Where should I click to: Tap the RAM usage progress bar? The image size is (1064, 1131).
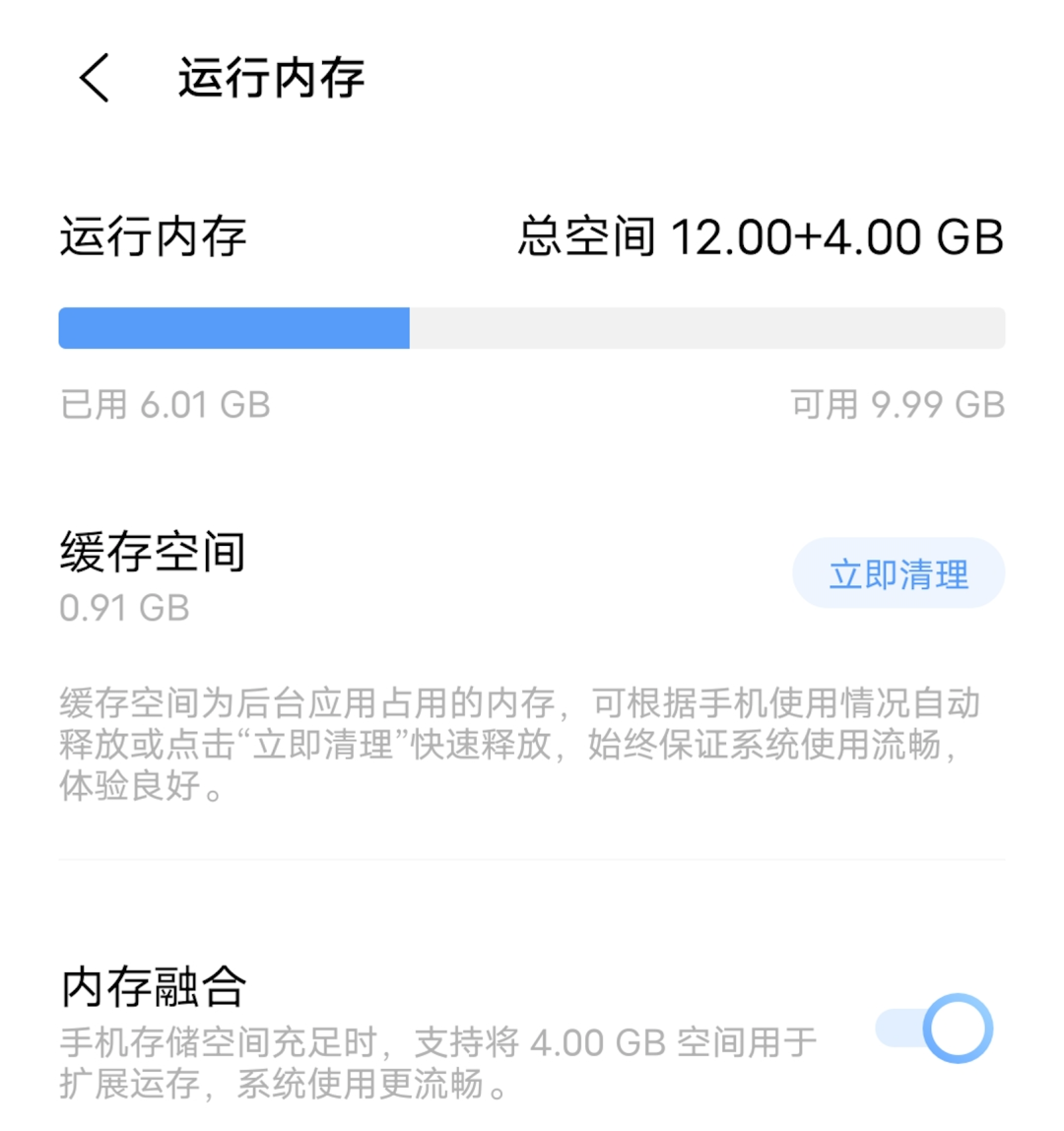(532, 328)
